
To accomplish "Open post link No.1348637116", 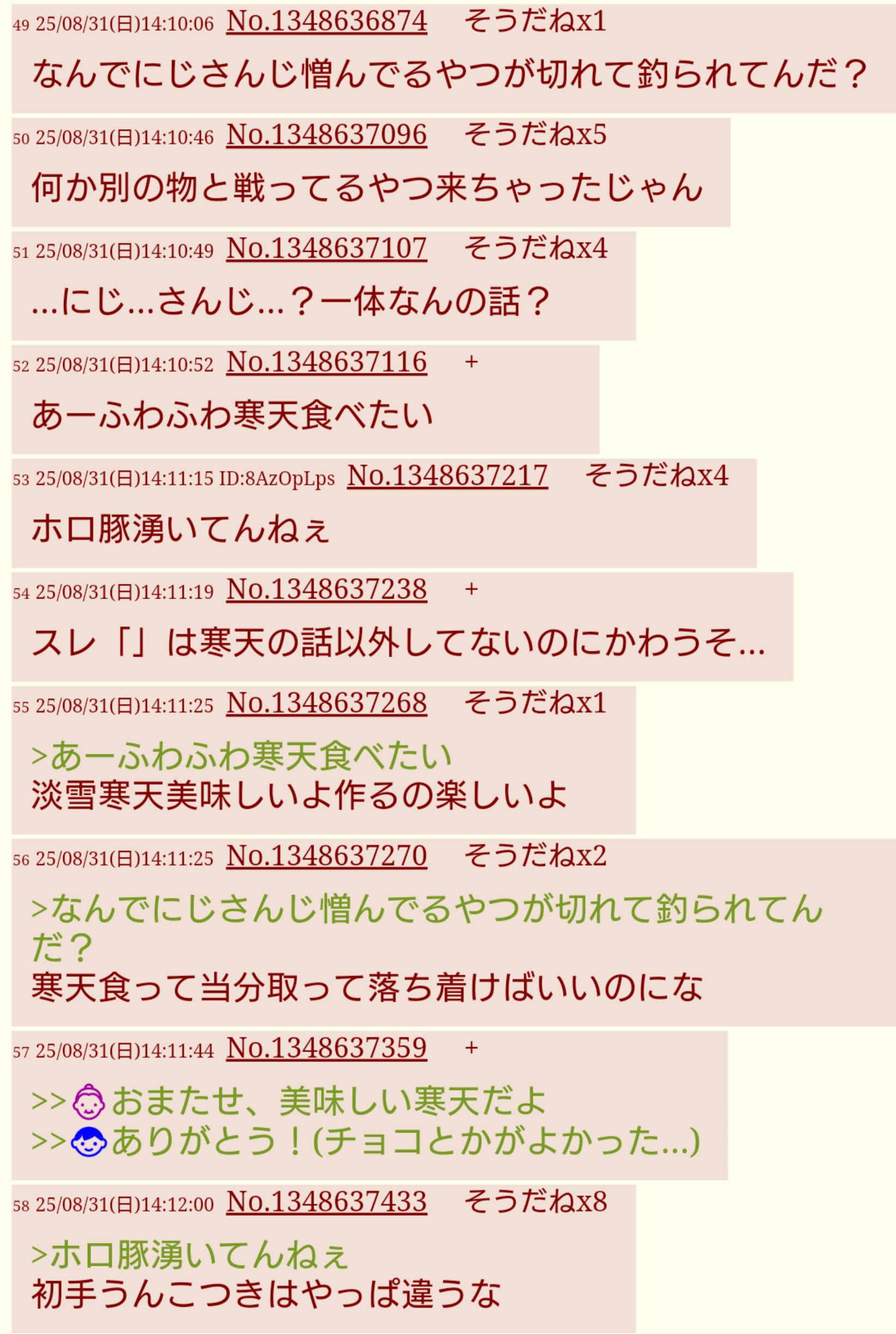I will click(326, 363).
